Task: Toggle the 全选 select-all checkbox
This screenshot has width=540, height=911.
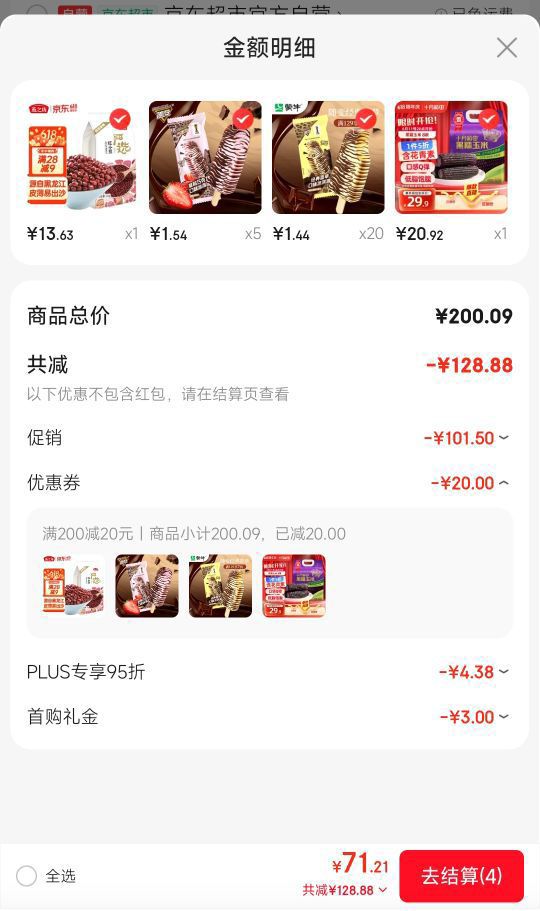Action: pyautogui.click(x=26, y=876)
